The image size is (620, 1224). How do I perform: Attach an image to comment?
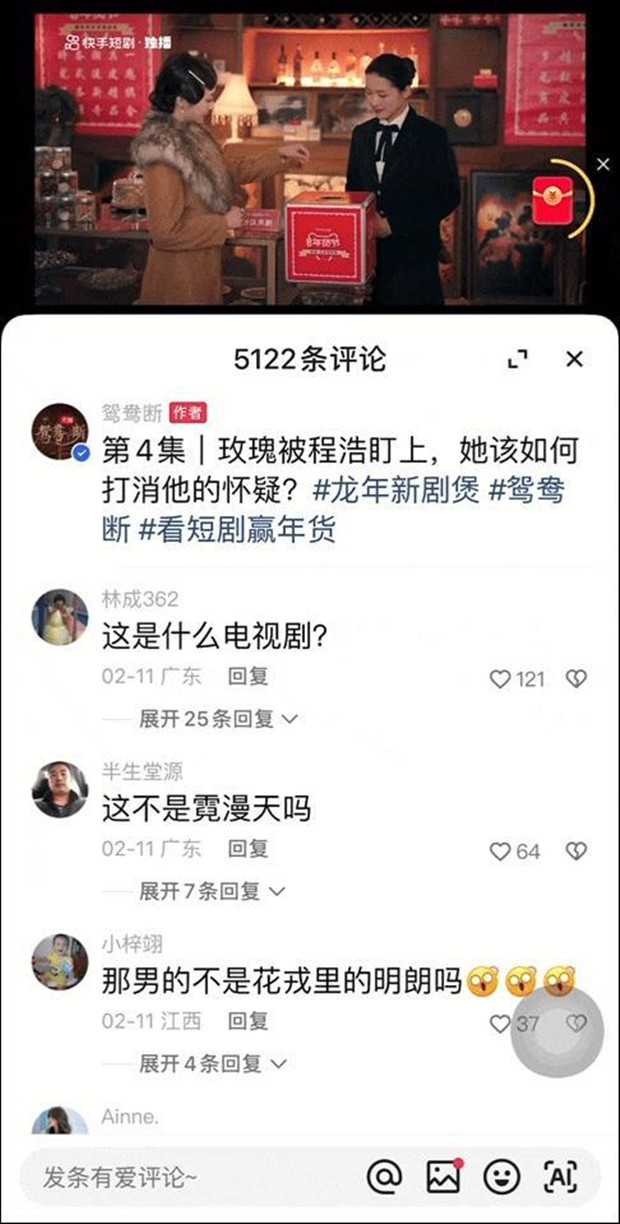pos(443,1177)
